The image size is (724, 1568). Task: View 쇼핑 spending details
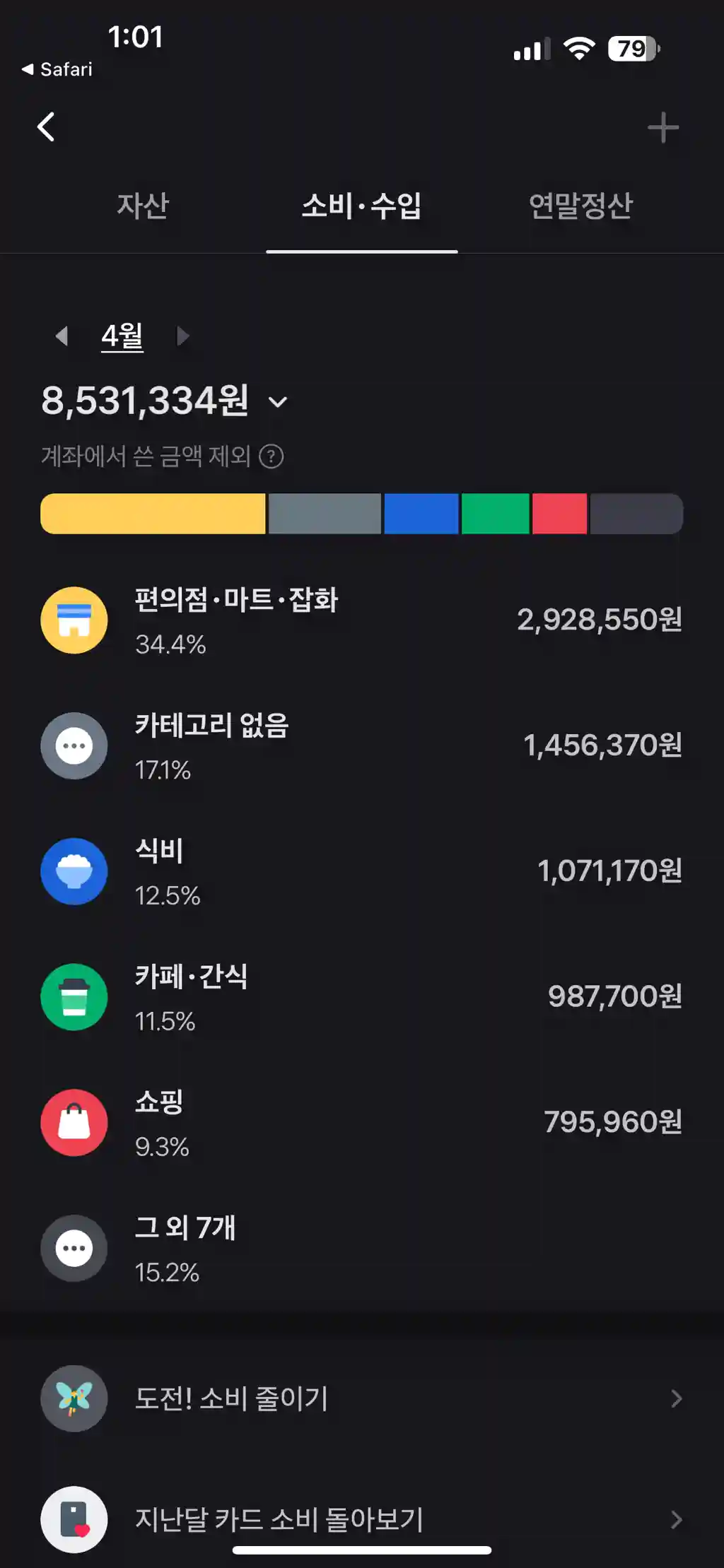tap(361, 1123)
